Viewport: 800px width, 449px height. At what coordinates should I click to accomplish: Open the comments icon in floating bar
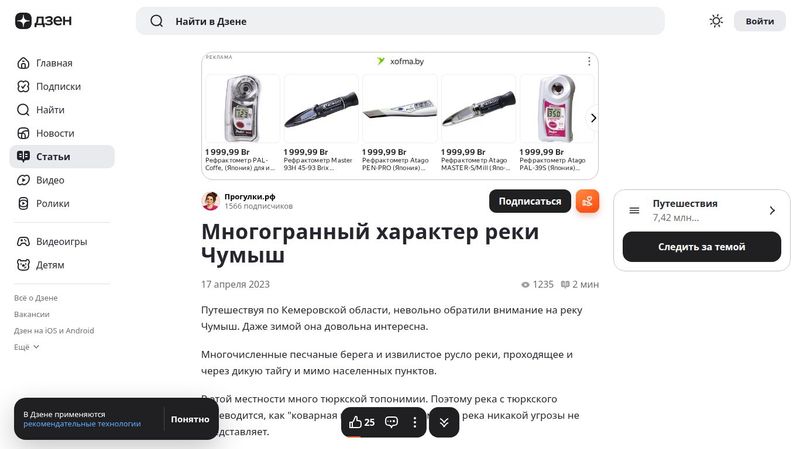(x=392, y=422)
